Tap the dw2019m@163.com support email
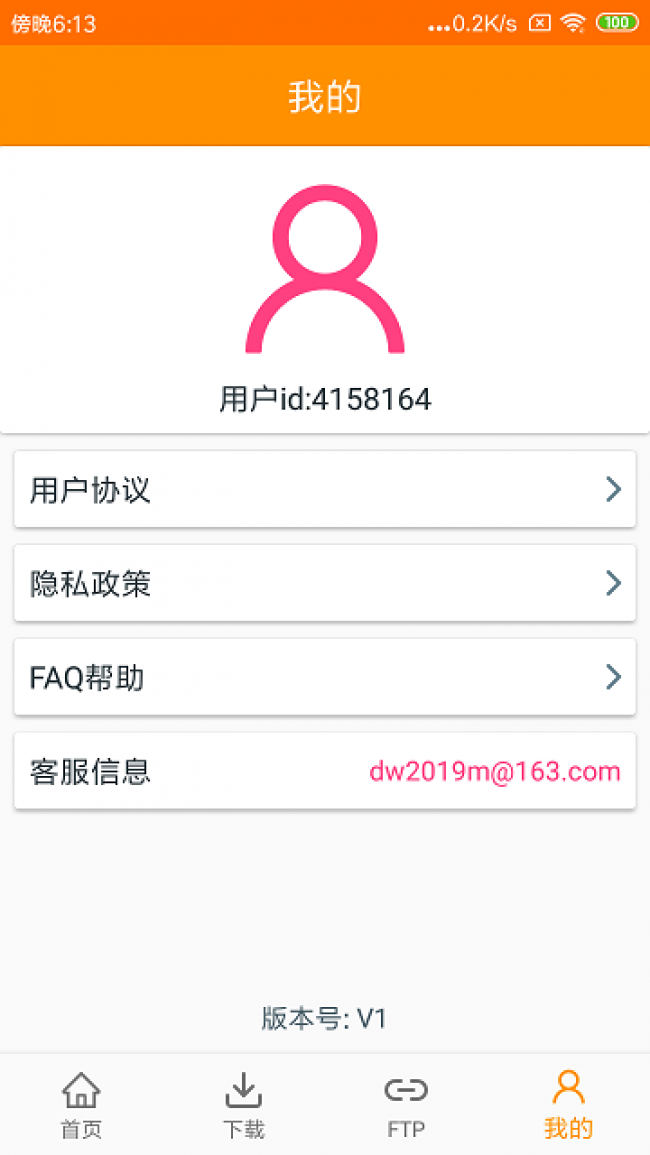The width and height of the screenshot is (650, 1155). (495, 771)
